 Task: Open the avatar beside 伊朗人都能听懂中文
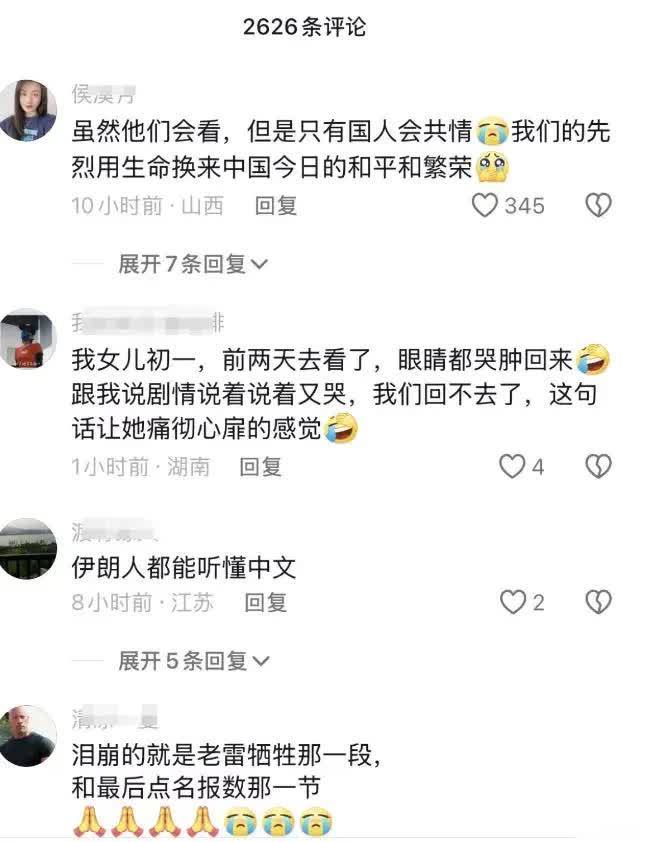[28, 548]
